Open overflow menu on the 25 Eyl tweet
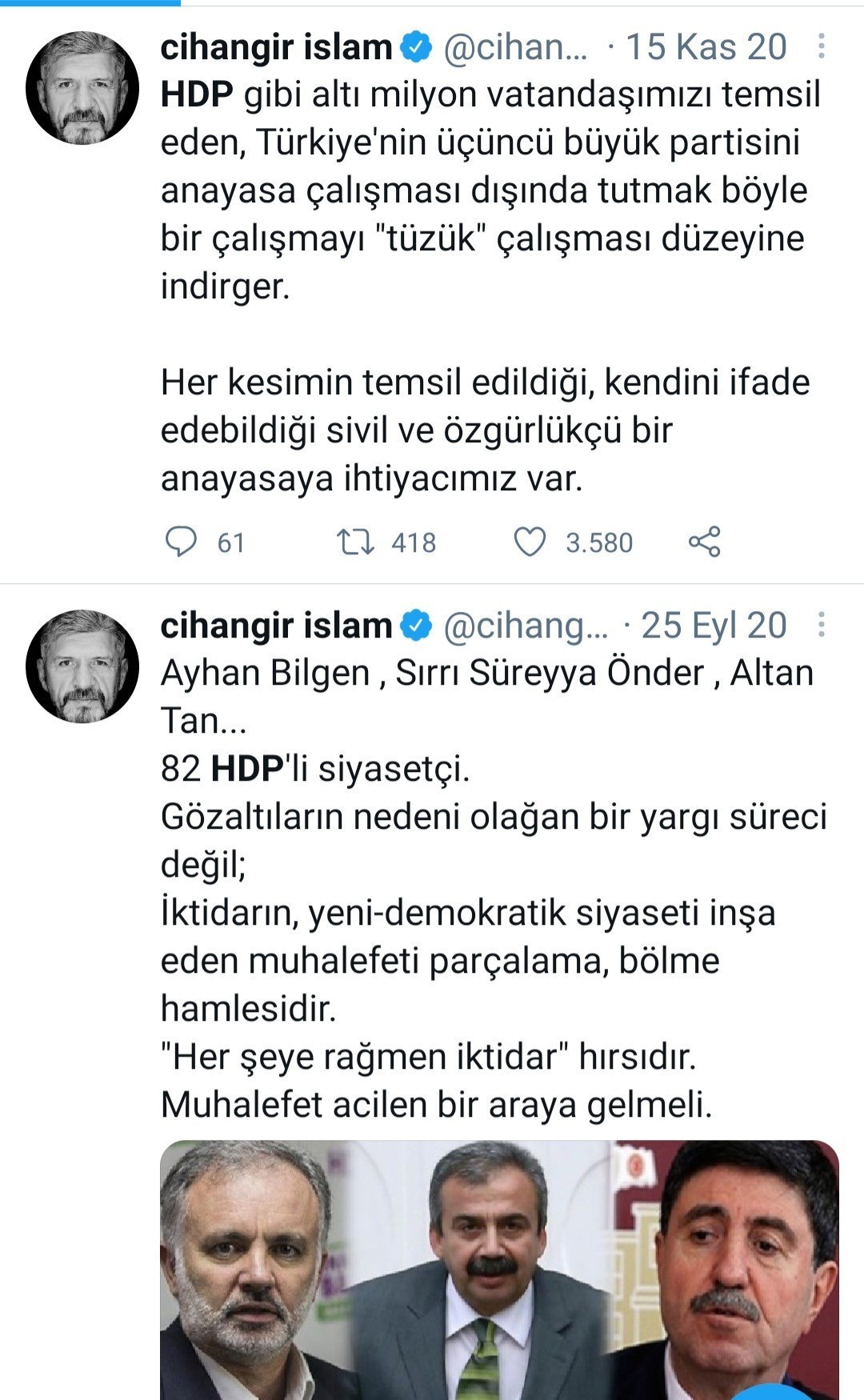The height and width of the screenshot is (1400, 864). click(821, 625)
